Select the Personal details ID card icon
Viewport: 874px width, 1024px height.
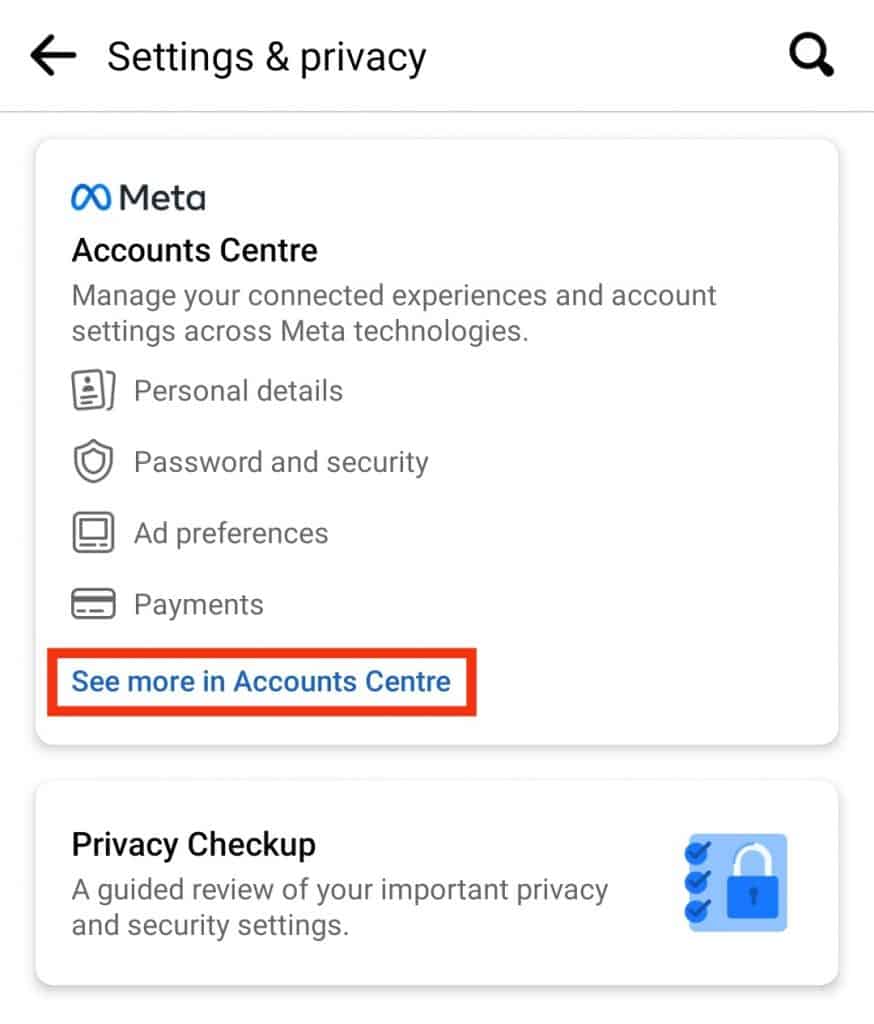(x=91, y=390)
